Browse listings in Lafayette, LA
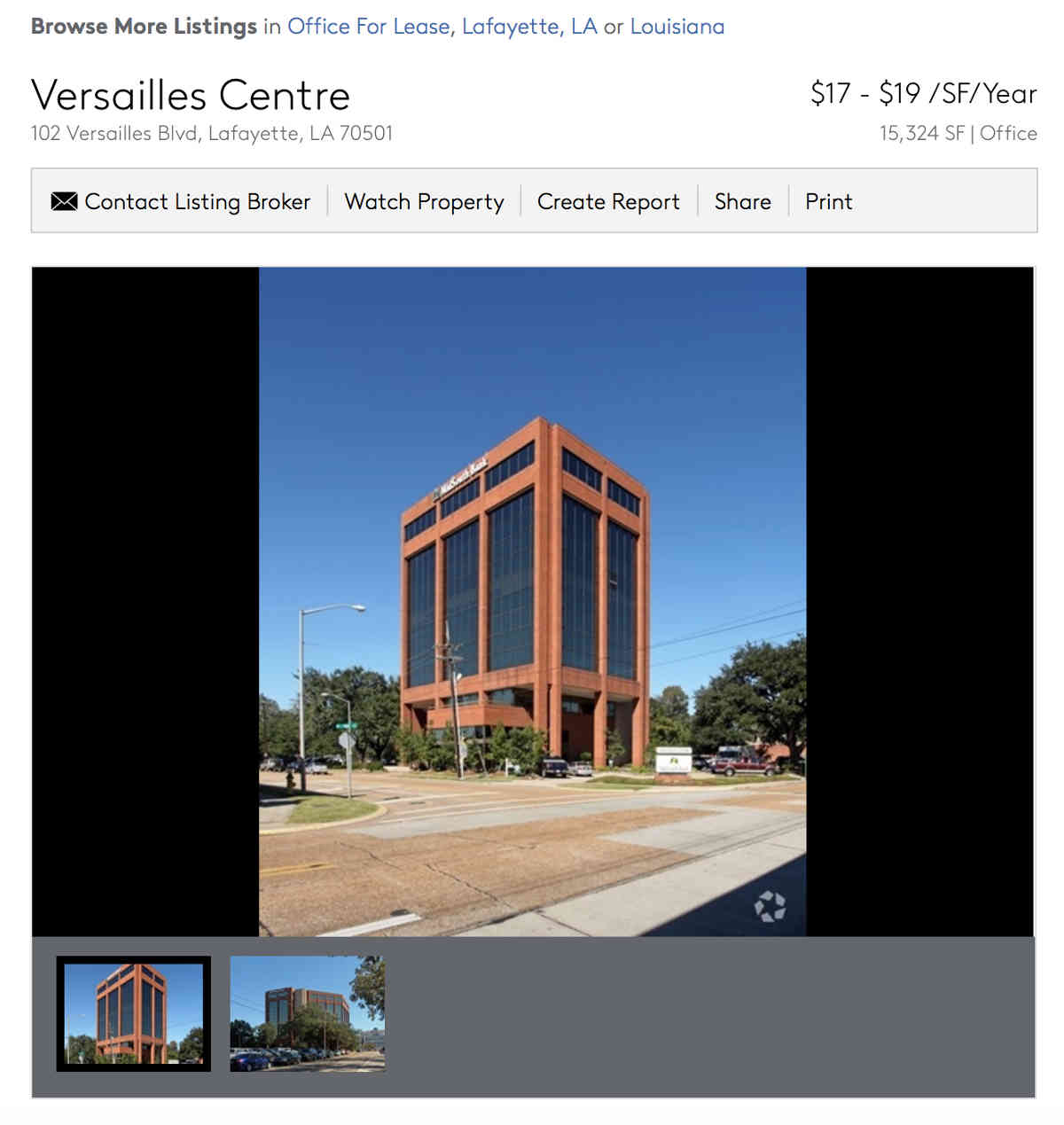This screenshot has width=1064, height=1125. point(529,27)
